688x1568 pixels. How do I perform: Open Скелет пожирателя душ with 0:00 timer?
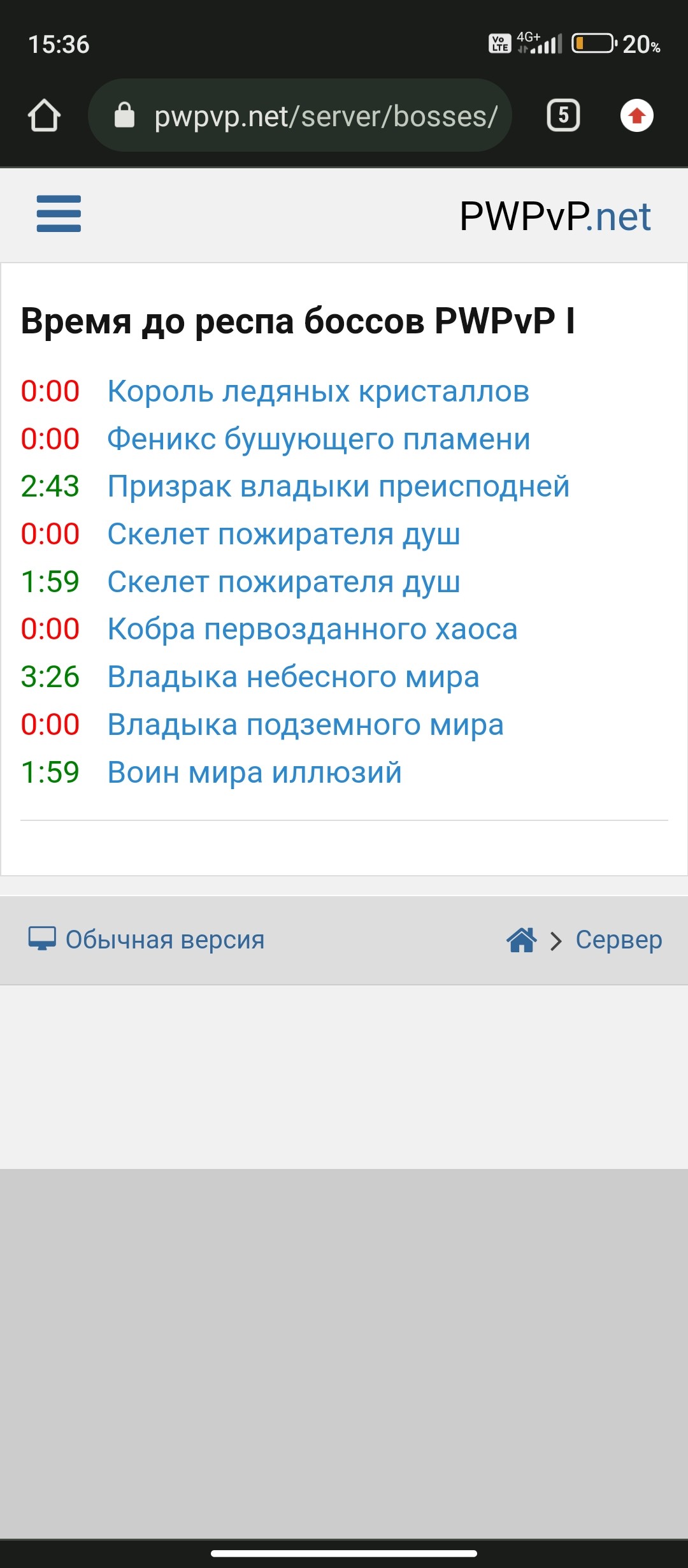click(283, 534)
